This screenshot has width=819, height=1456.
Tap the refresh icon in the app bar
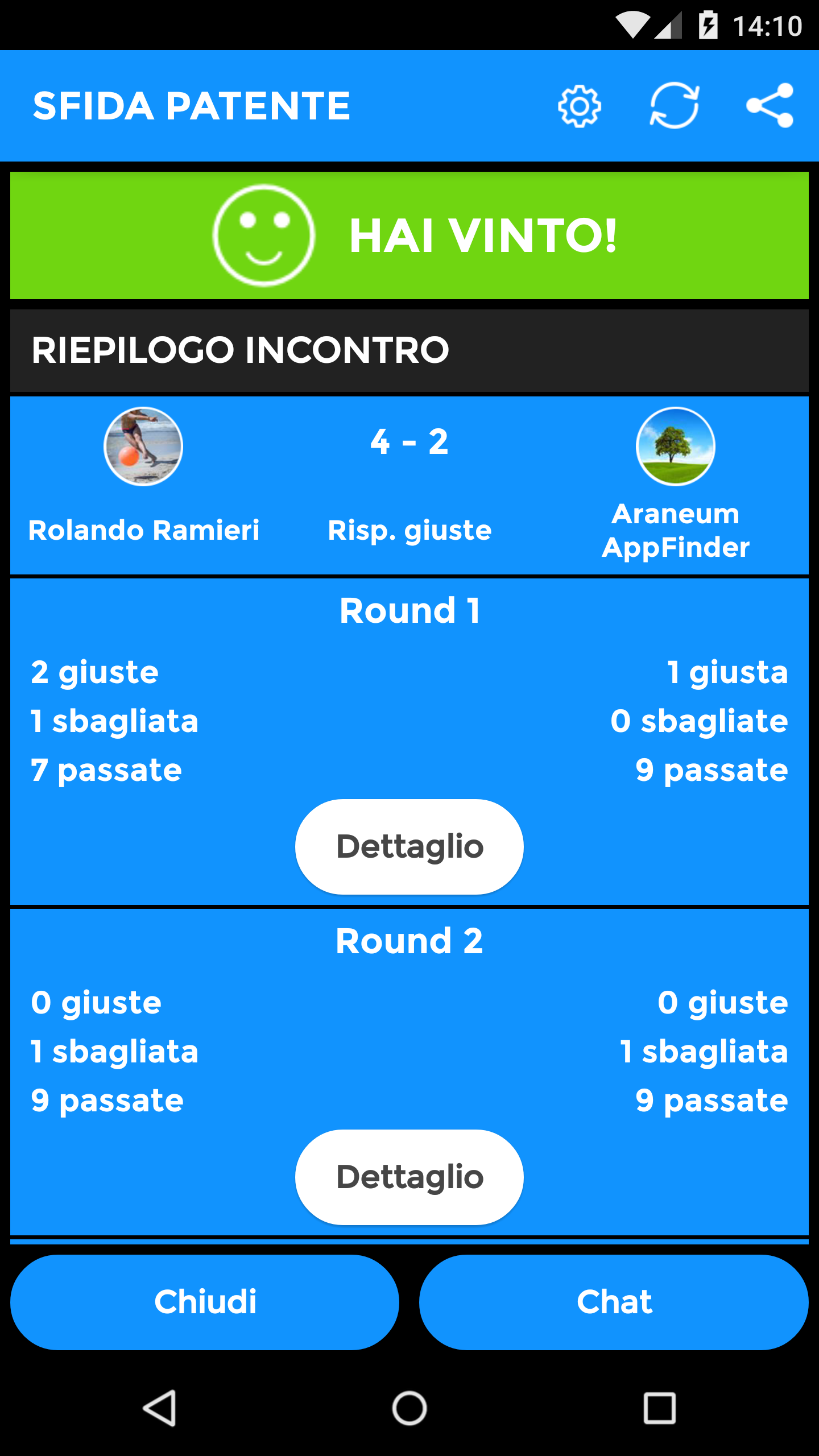(675, 106)
